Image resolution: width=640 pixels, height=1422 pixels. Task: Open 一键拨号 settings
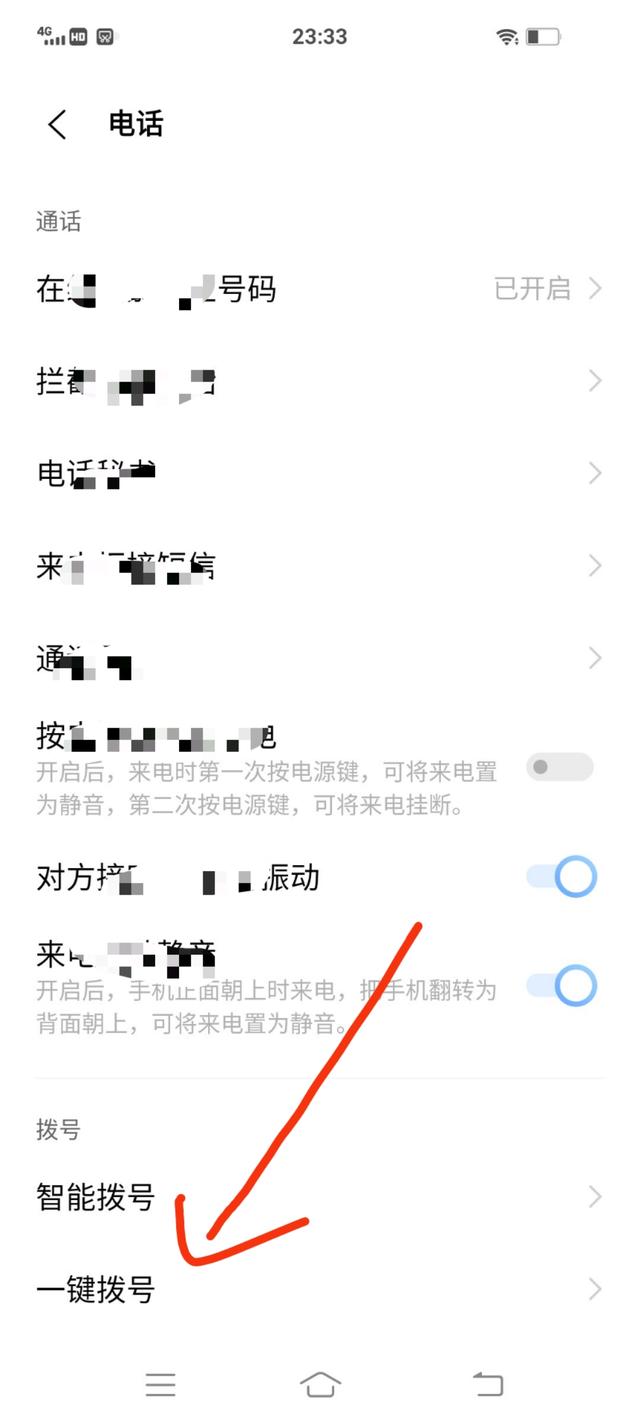(x=320, y=1290)
